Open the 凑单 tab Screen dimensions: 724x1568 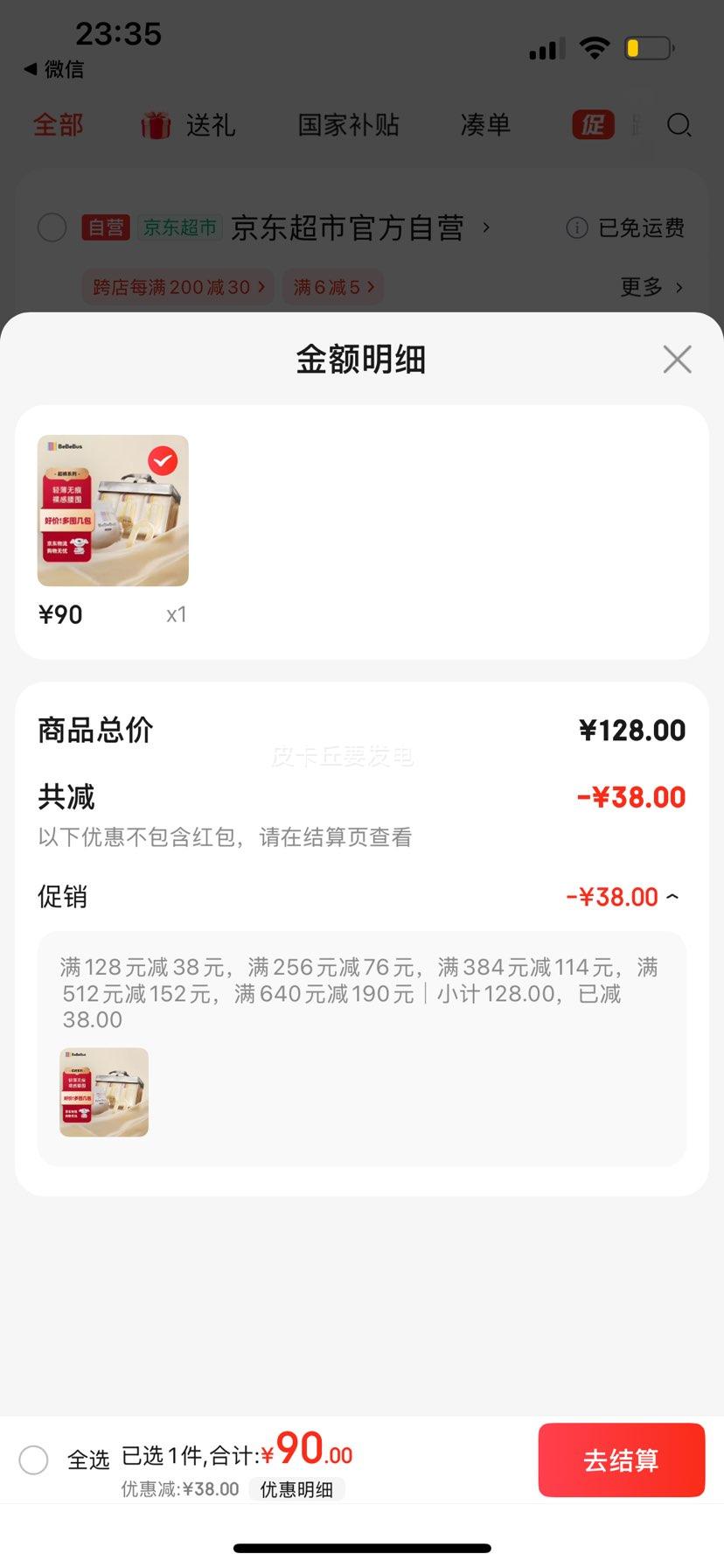click(485, 124)
